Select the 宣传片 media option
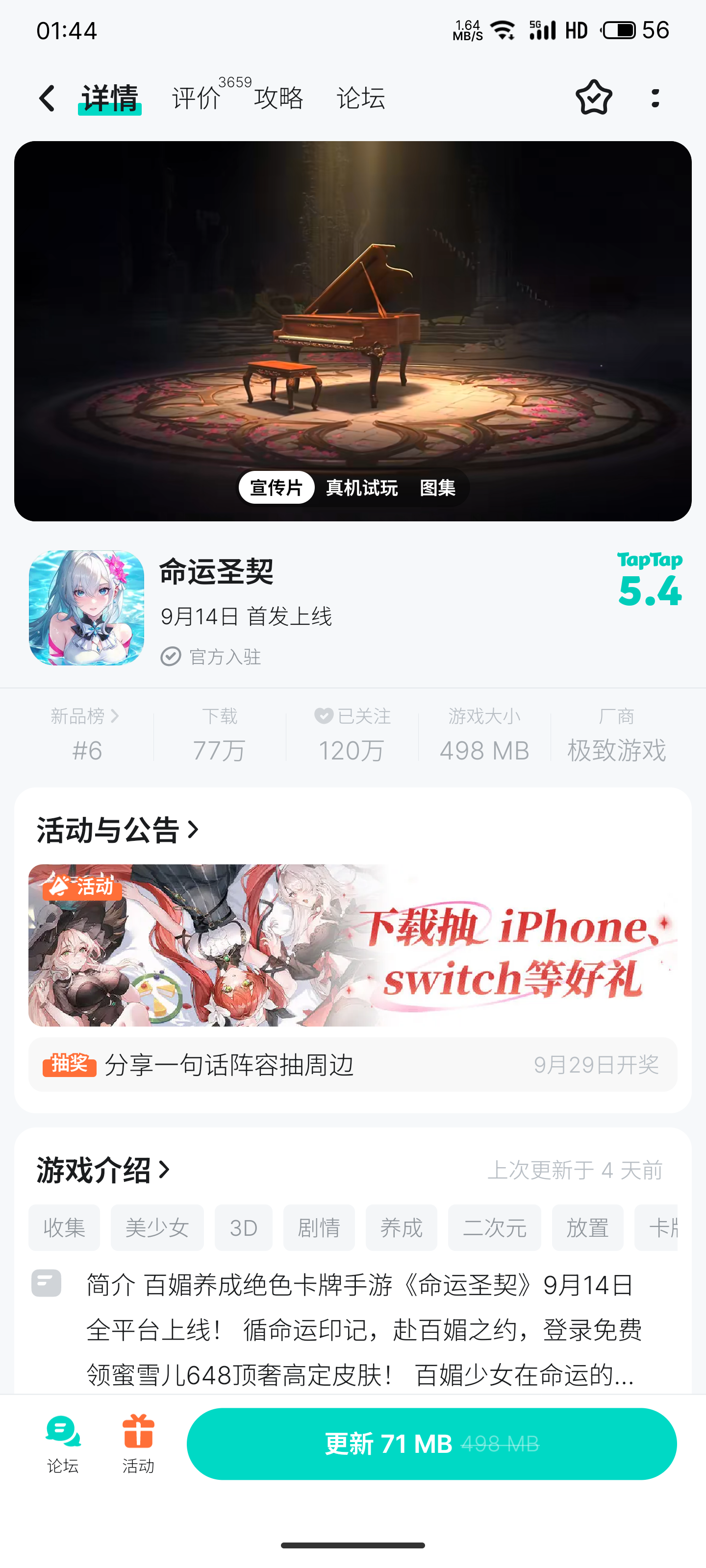706x1568 pixels. (x=276, y=488)
